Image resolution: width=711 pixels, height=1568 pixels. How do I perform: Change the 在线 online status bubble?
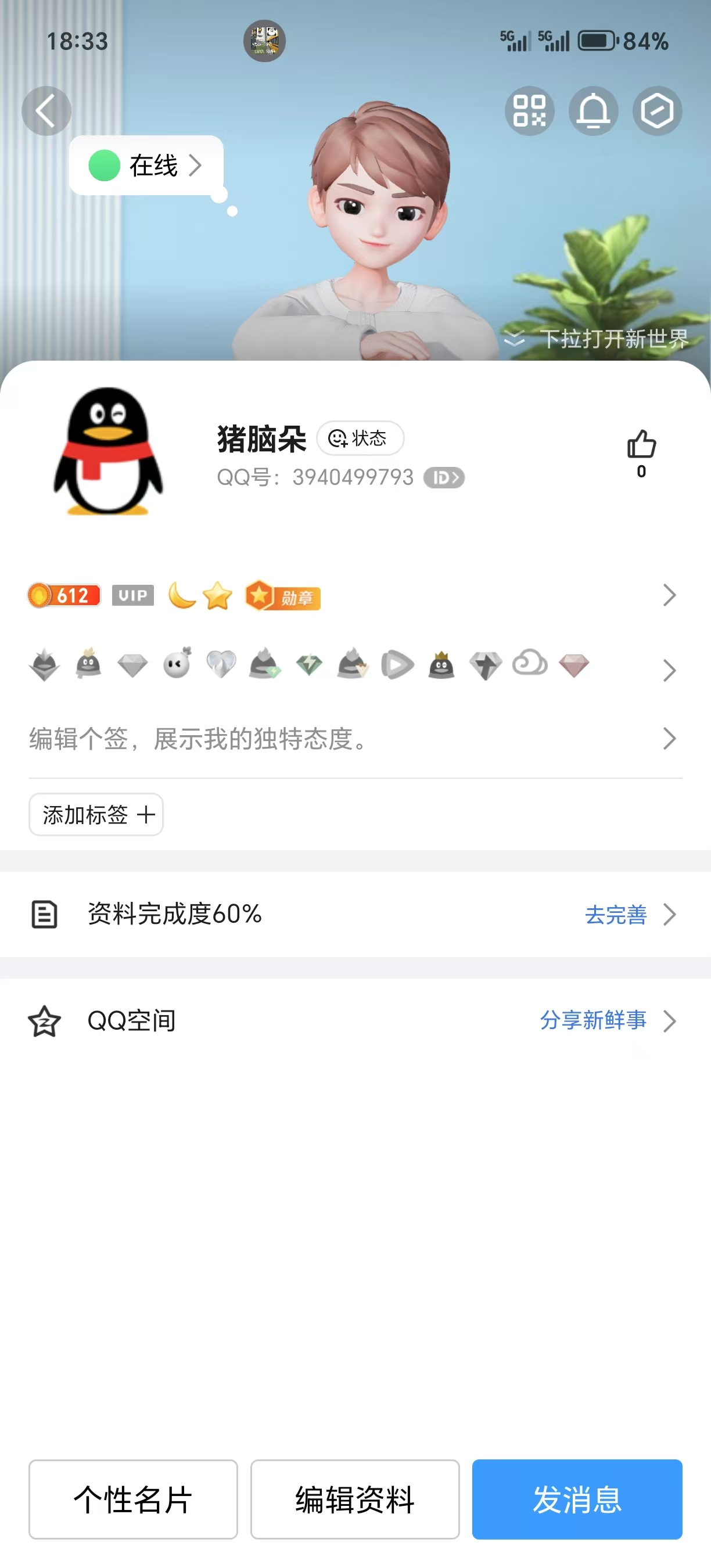pyautogui.click(x=146, y=165)
